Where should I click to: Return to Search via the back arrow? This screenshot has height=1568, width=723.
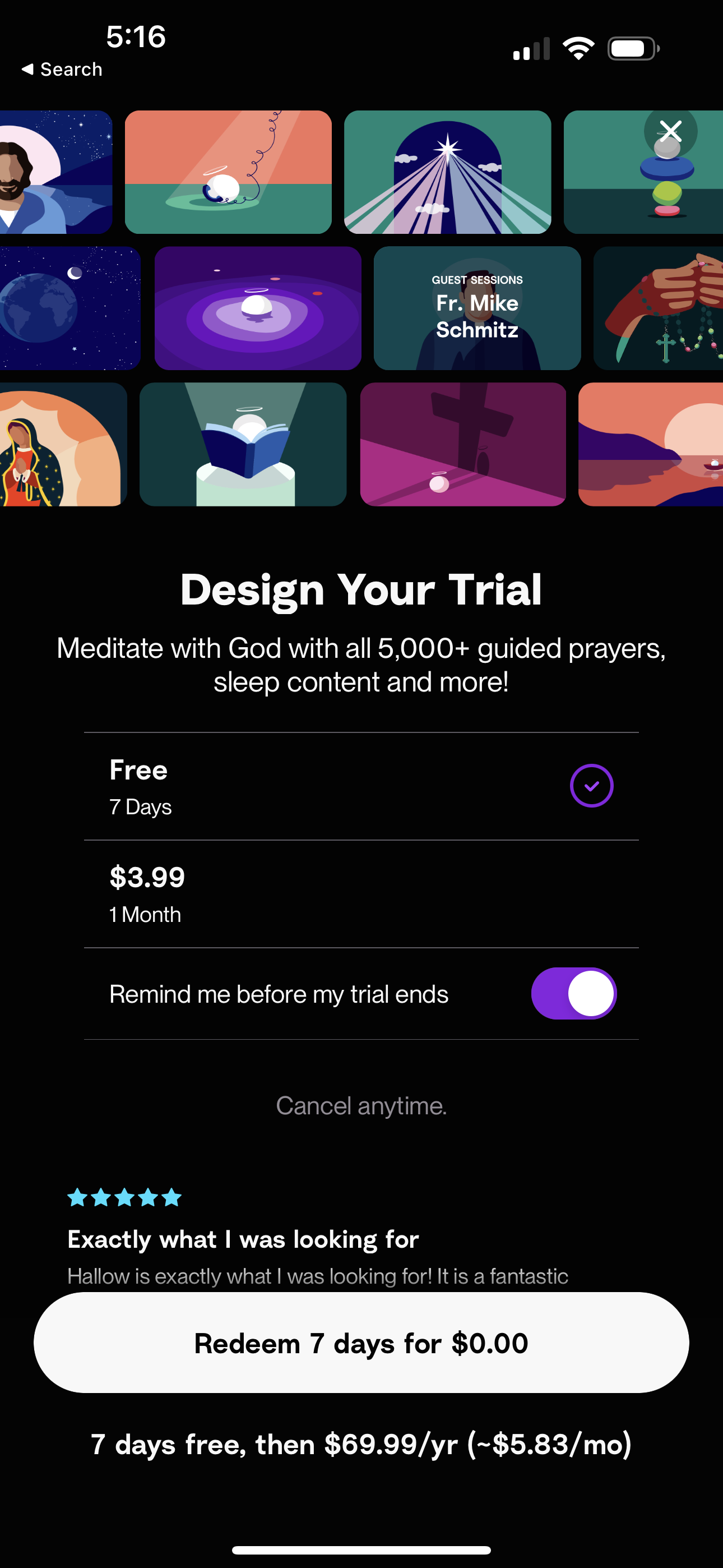[62, 70]
